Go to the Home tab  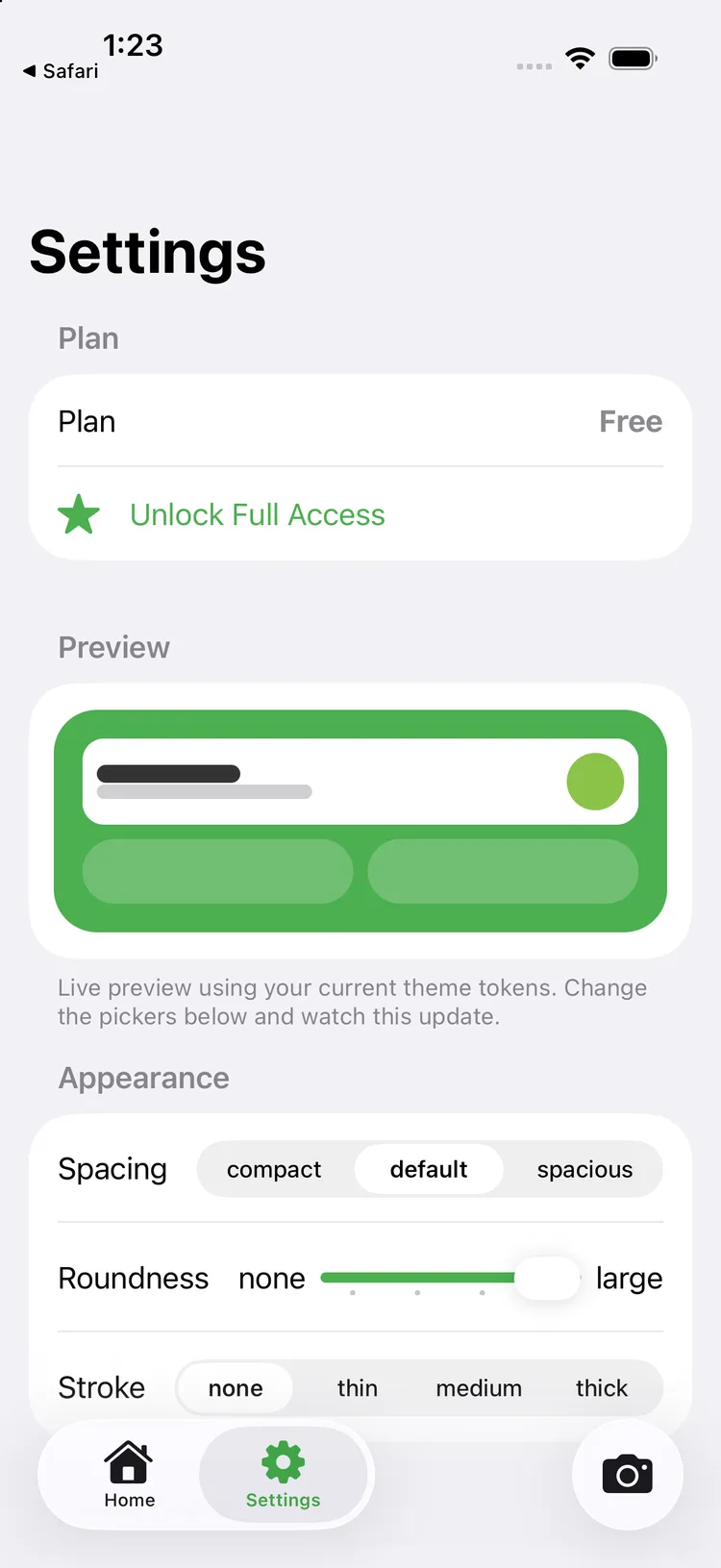[x=129, y=1475]
